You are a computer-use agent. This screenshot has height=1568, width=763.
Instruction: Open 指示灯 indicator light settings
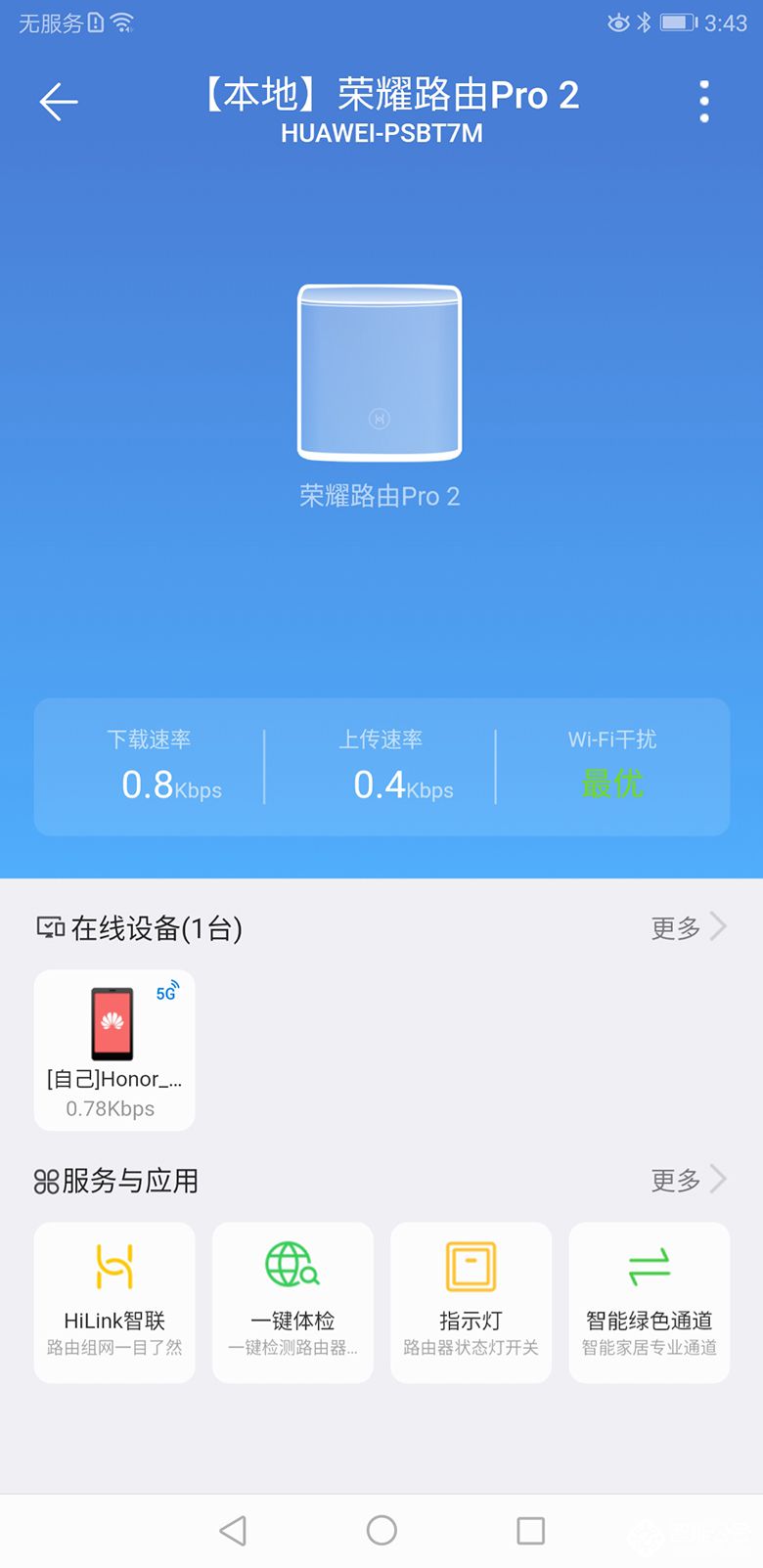470,1301
